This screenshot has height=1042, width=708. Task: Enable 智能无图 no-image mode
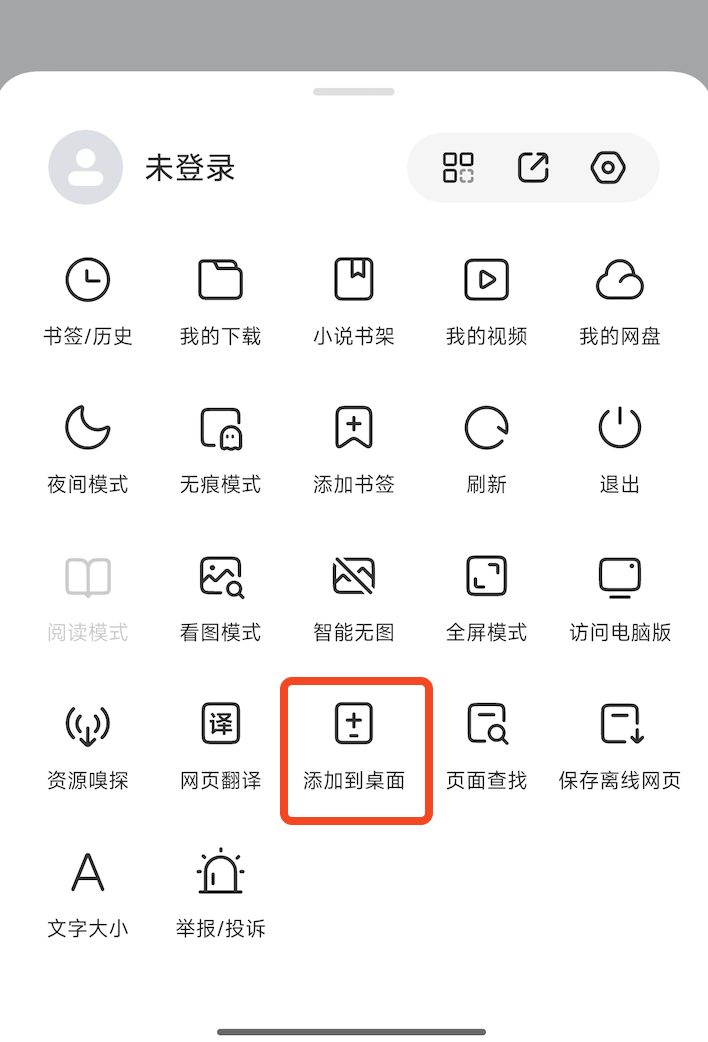pos(354,597)
